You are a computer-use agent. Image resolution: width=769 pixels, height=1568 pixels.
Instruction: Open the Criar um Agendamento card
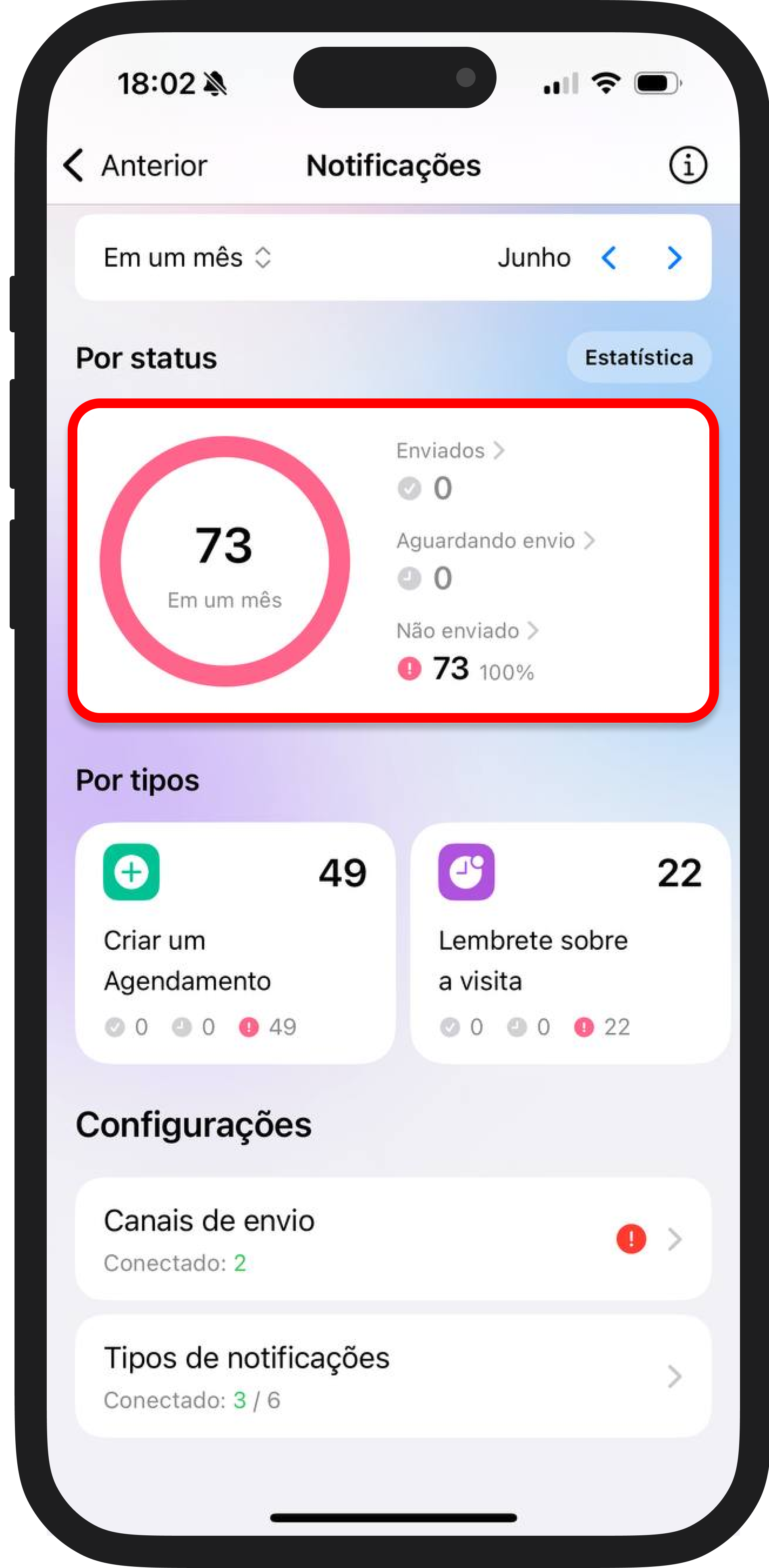pyautogui.click(x=235, y=943)
